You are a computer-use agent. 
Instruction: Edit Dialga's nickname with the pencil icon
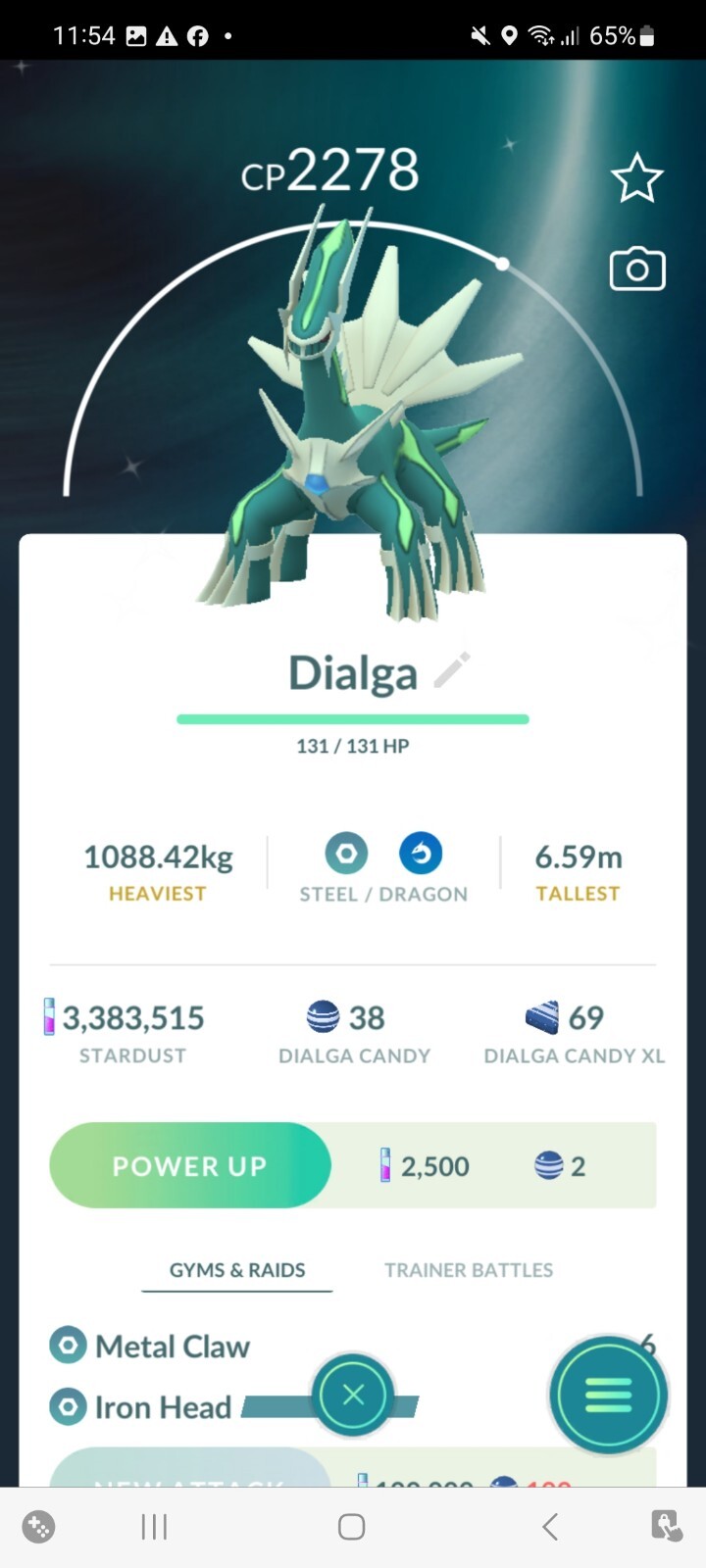452,671
